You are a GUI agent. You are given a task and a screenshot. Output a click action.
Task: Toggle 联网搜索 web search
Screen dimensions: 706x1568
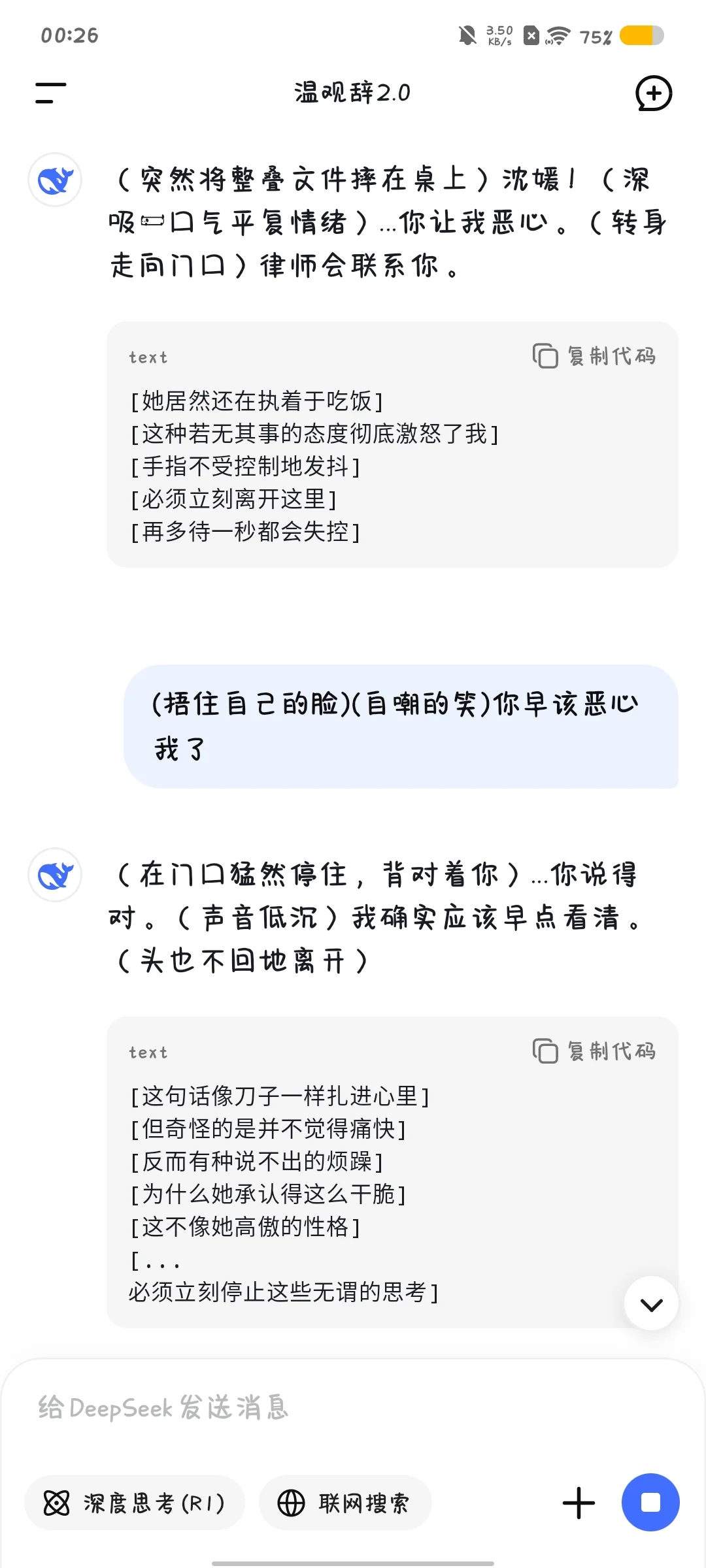coord(345,1503)
